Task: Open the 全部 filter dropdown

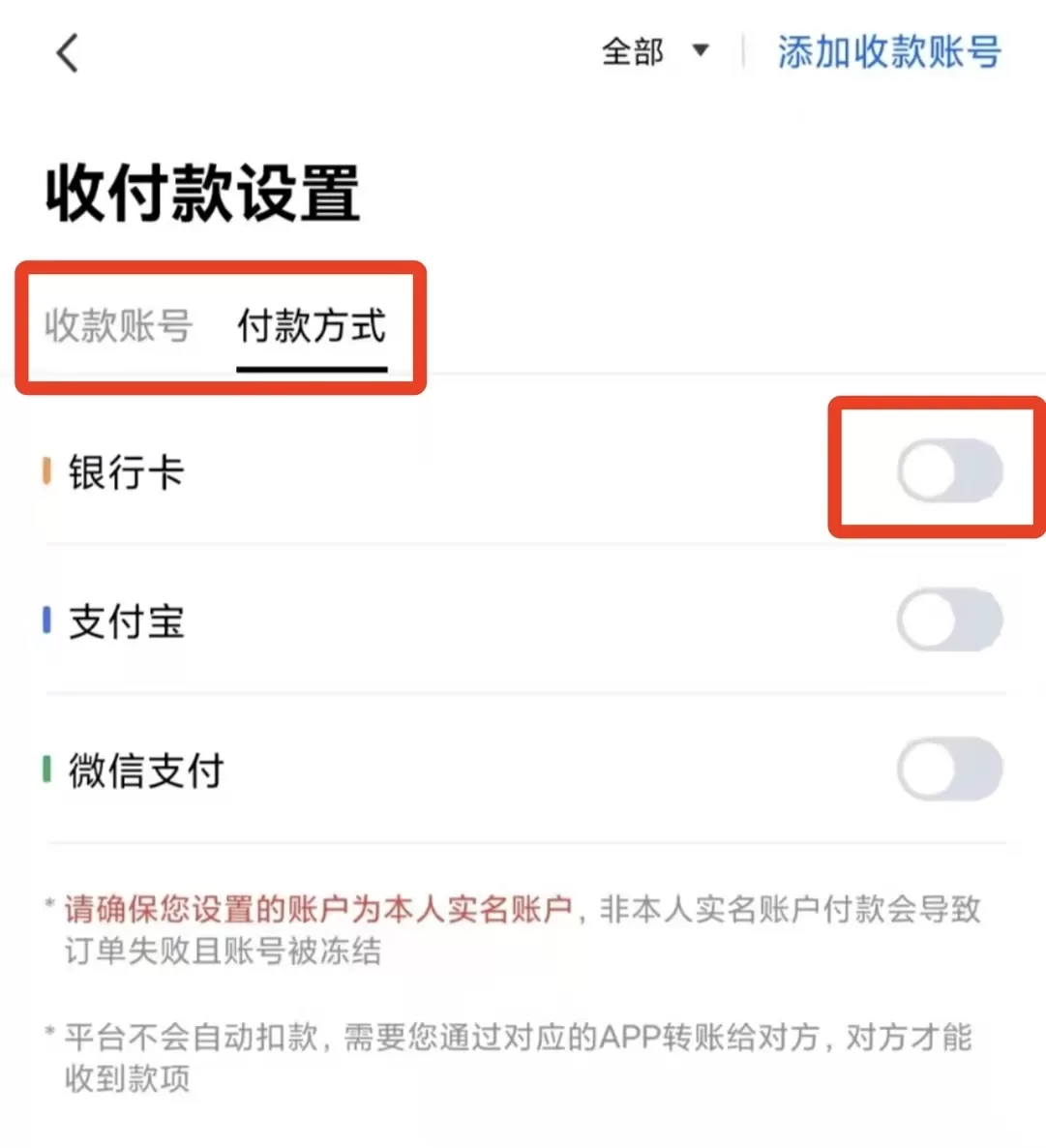Action: click(x=655, y=51)
